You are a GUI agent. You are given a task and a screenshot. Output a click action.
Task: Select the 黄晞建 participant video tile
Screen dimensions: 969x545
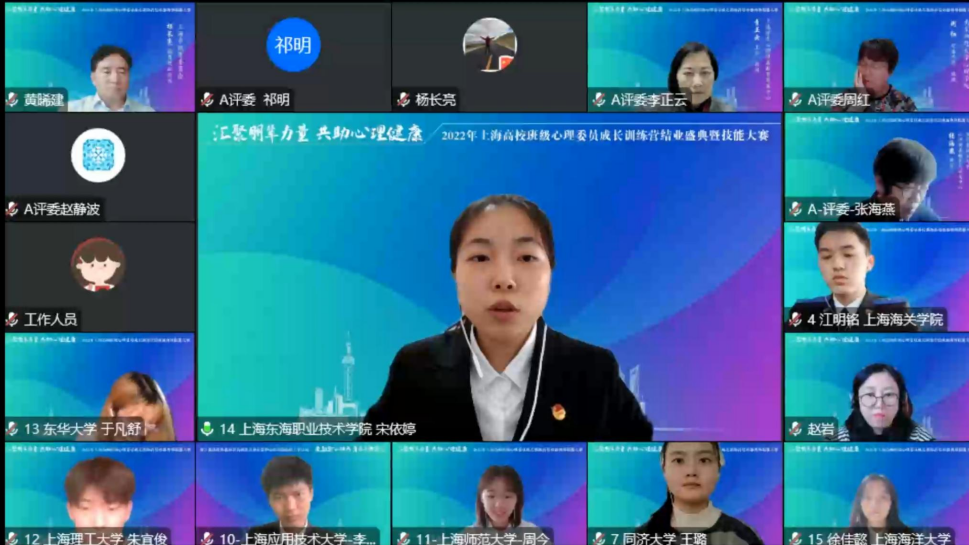99,57
